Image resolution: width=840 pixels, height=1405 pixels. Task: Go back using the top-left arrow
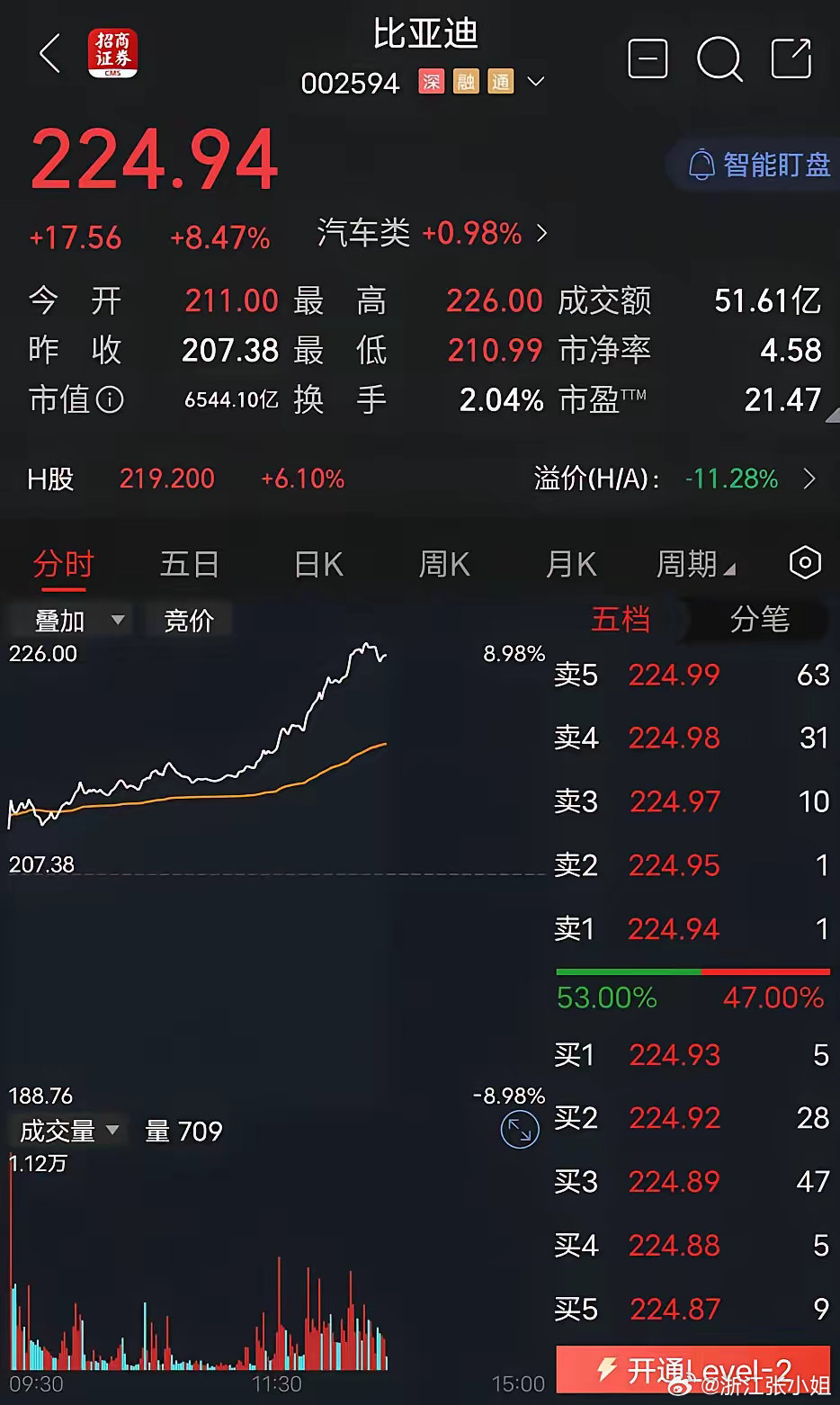[x=50, y=54]
